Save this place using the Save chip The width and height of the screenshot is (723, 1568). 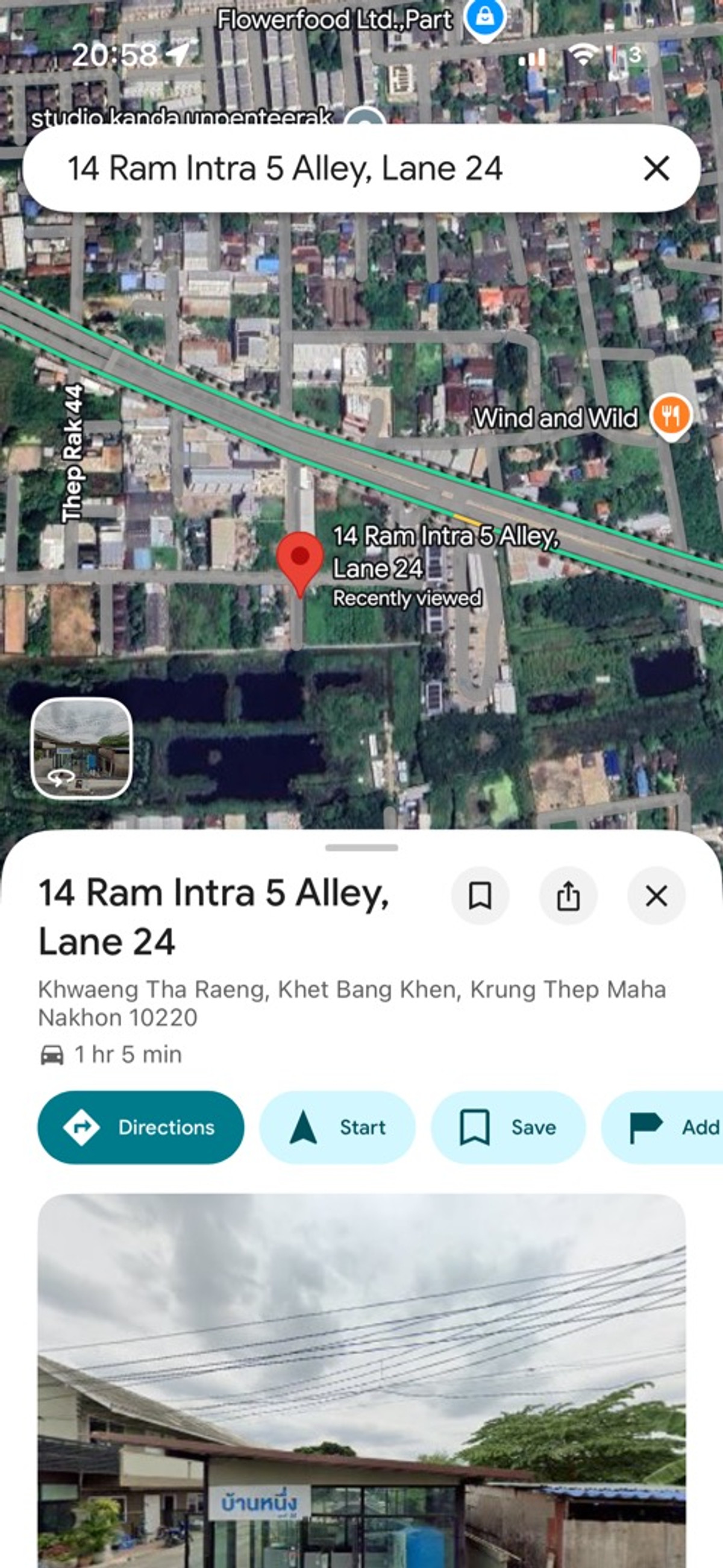click(x=507, y=1127)
